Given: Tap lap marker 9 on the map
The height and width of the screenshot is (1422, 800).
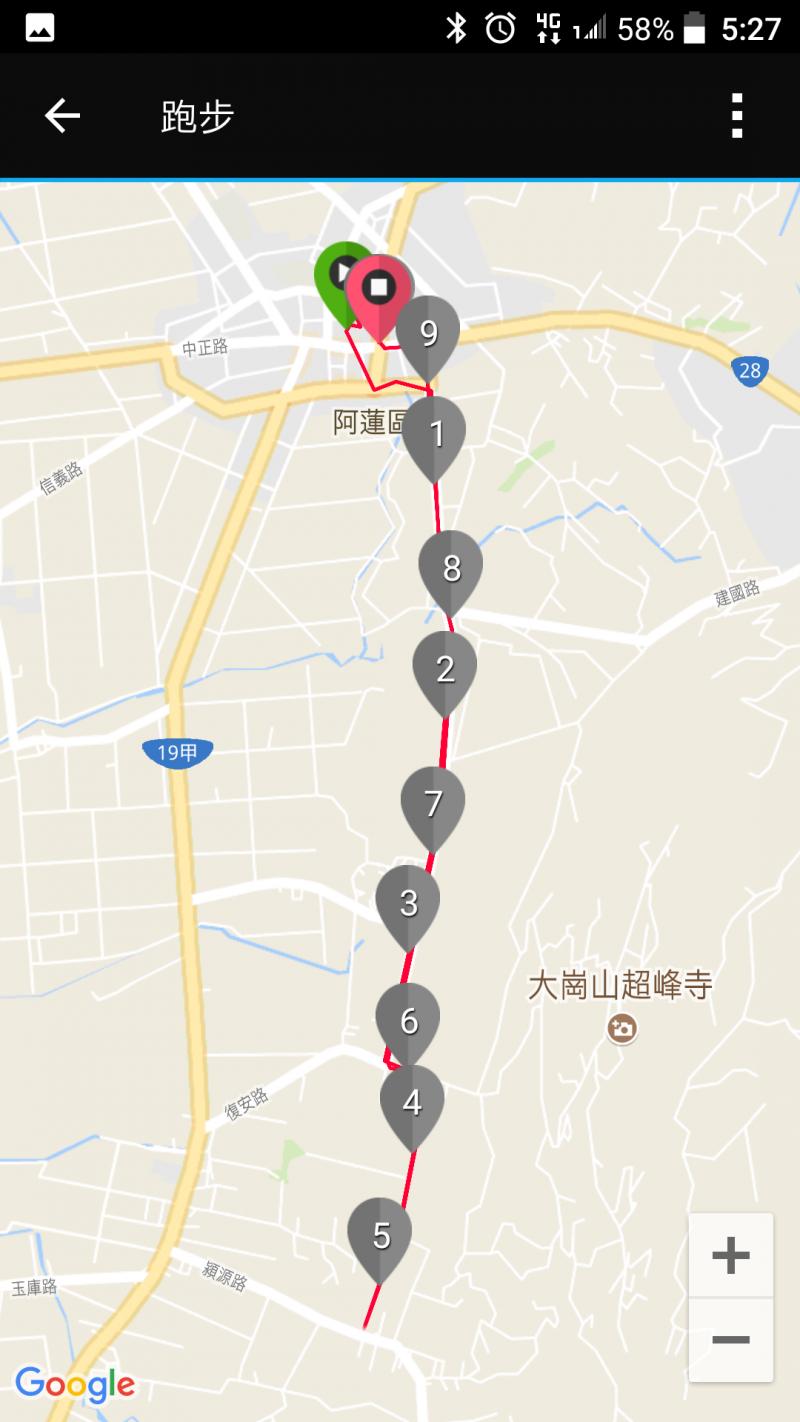Looking at the screenshot, I should [x=429, y=332].
